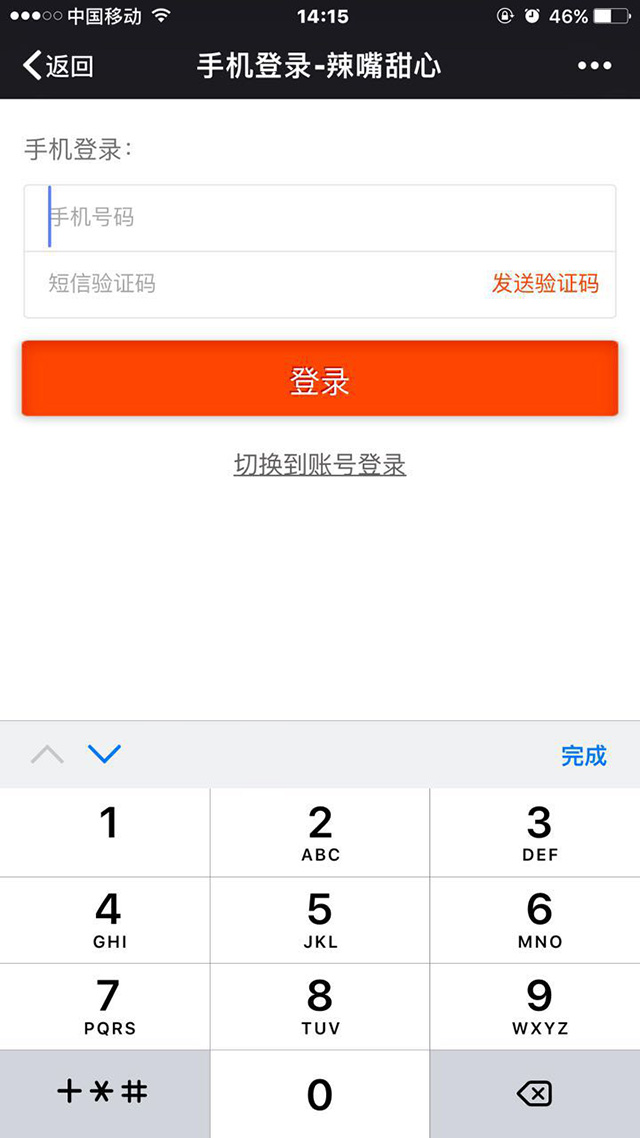Image resolution: width=640 pixels, height=1138 pixels.
Task: Jump to next field with down arrow
Action: [104, 755]
